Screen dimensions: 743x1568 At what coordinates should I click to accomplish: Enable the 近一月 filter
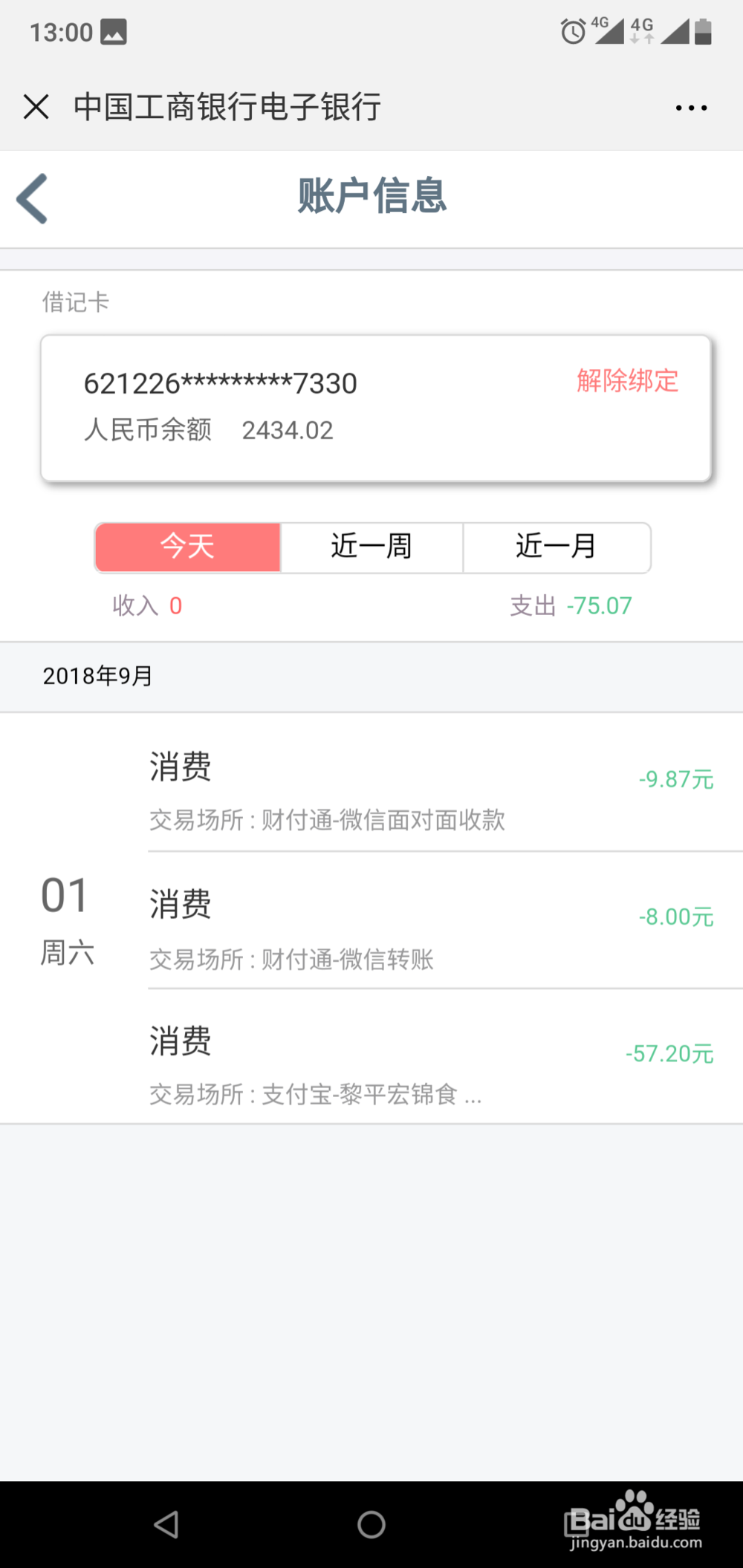557,547
